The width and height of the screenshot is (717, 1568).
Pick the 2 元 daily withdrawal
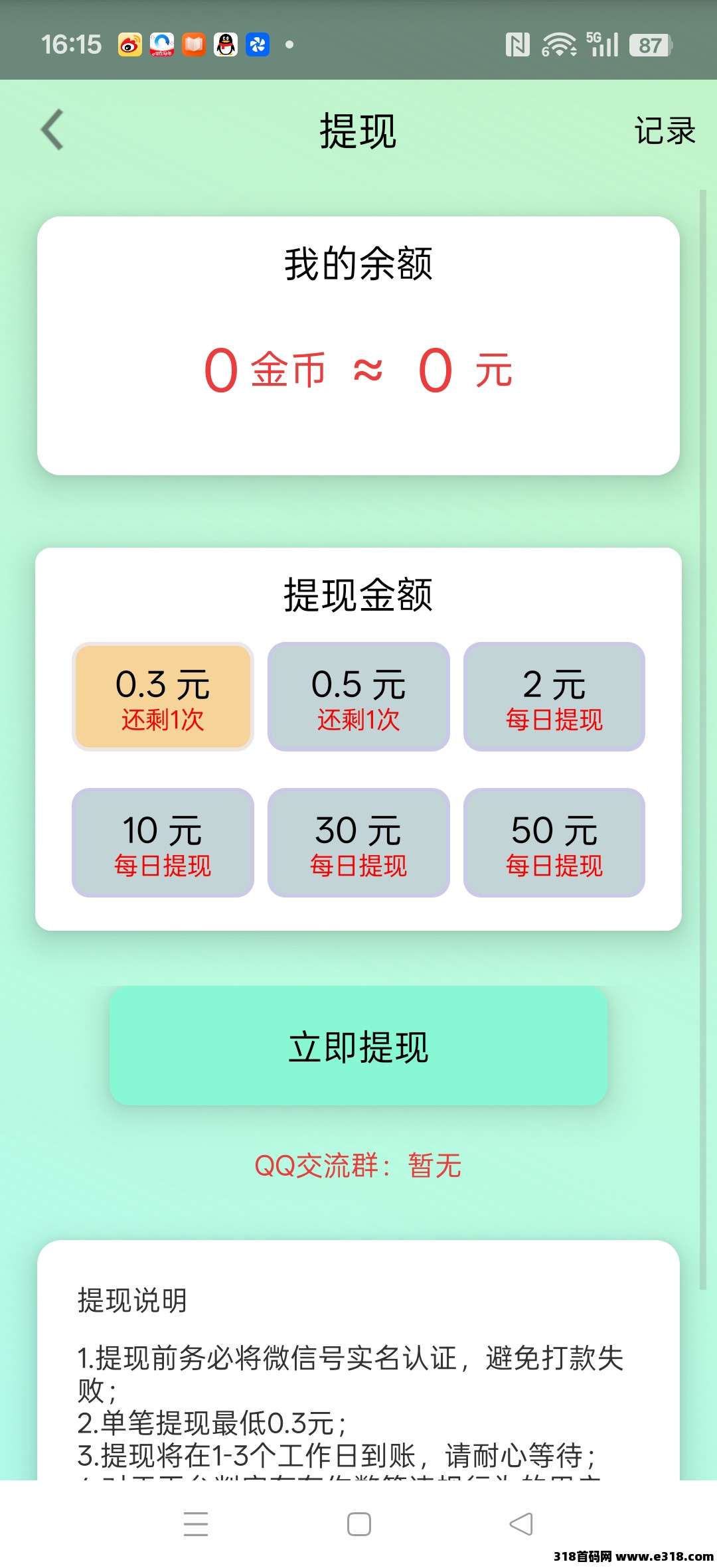[554, 697]
